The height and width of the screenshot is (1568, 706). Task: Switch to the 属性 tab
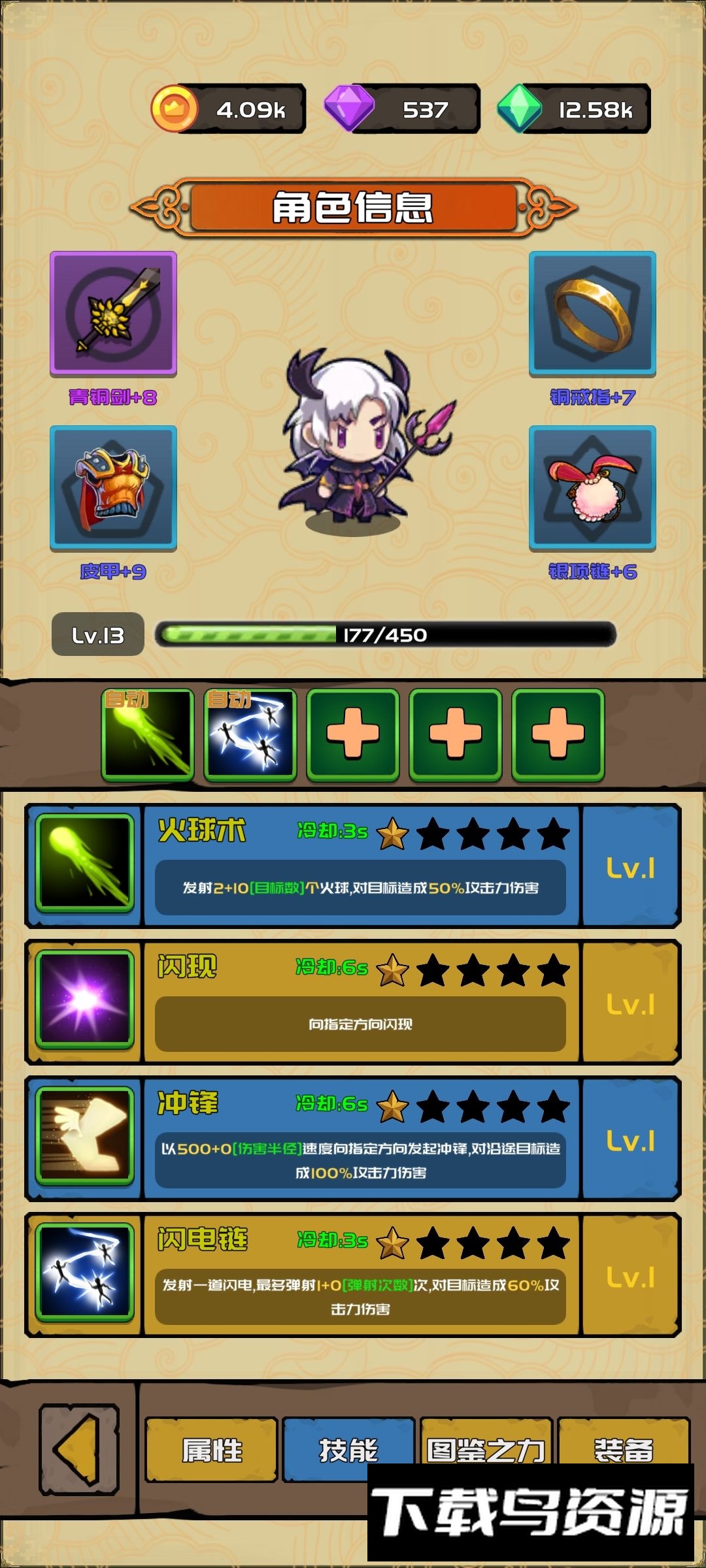coord(211,1449)
